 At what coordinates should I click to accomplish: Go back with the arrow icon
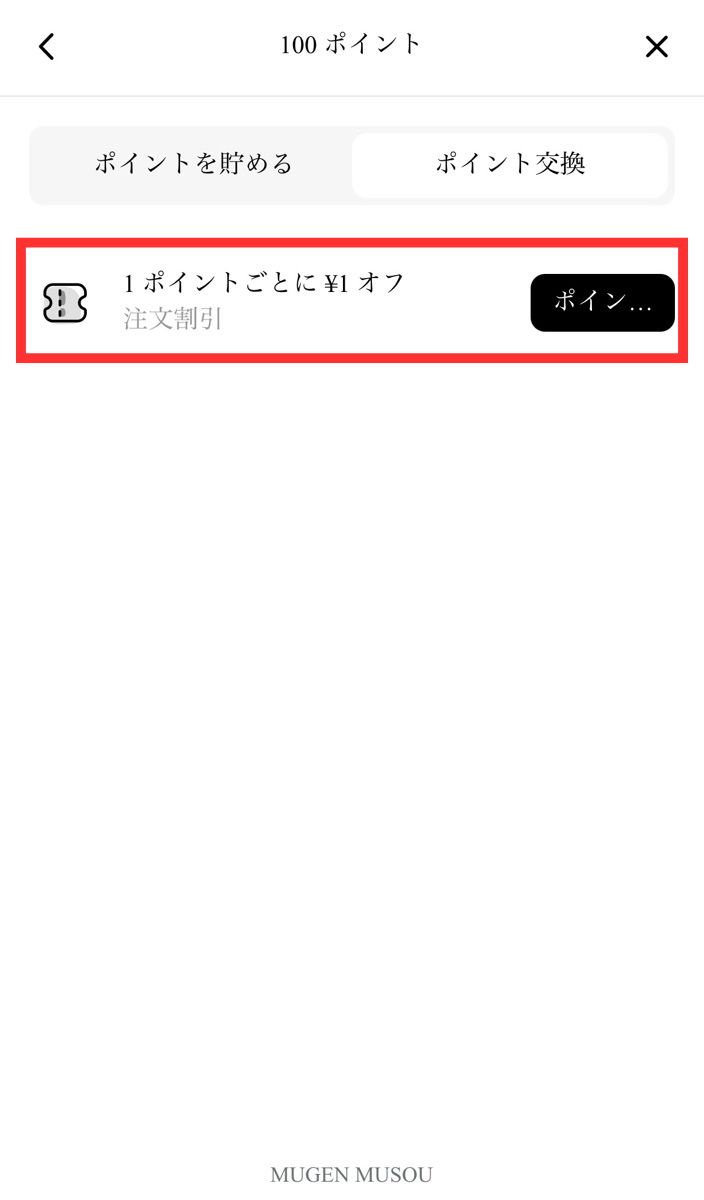click(46, 46)
